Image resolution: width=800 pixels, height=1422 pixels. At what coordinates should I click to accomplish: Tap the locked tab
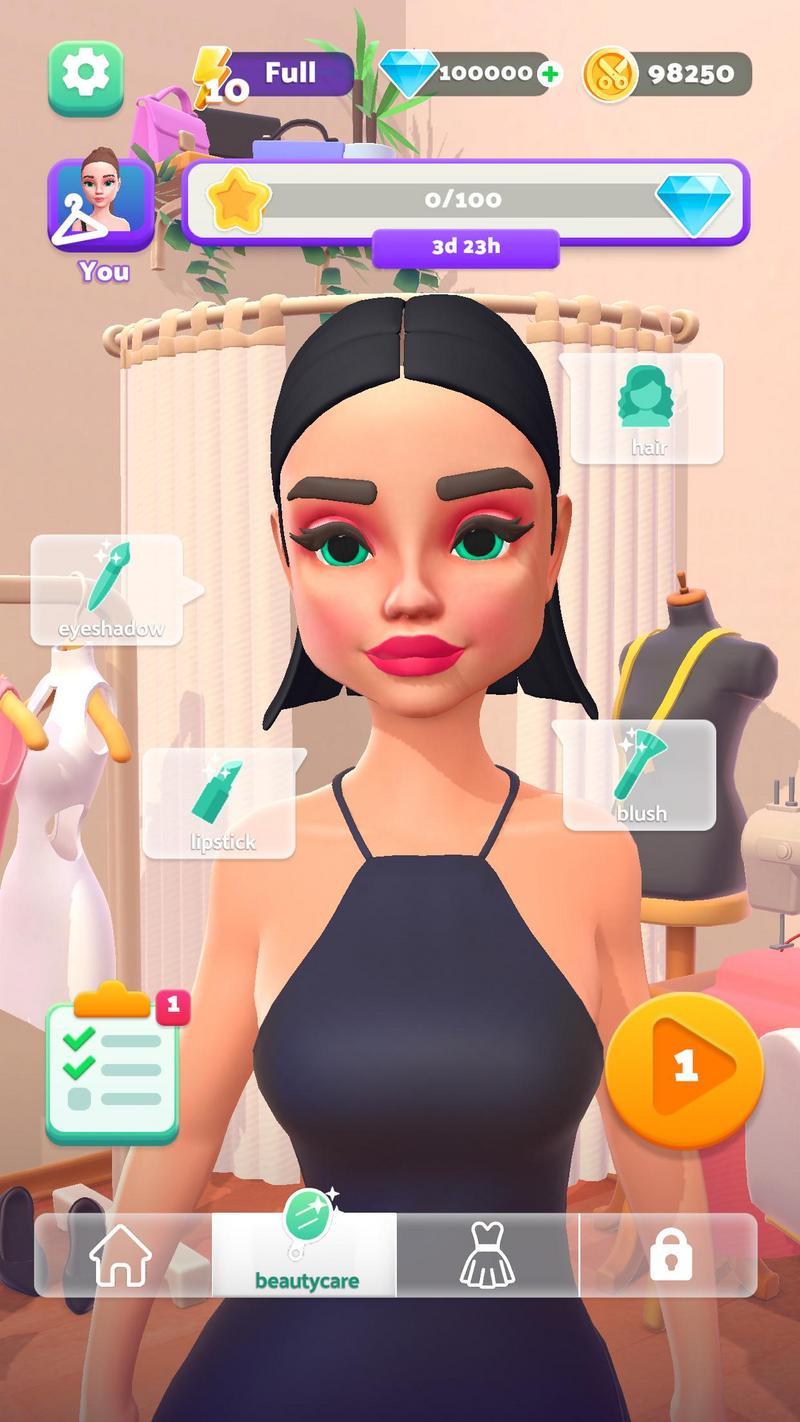click(670, 1256)
